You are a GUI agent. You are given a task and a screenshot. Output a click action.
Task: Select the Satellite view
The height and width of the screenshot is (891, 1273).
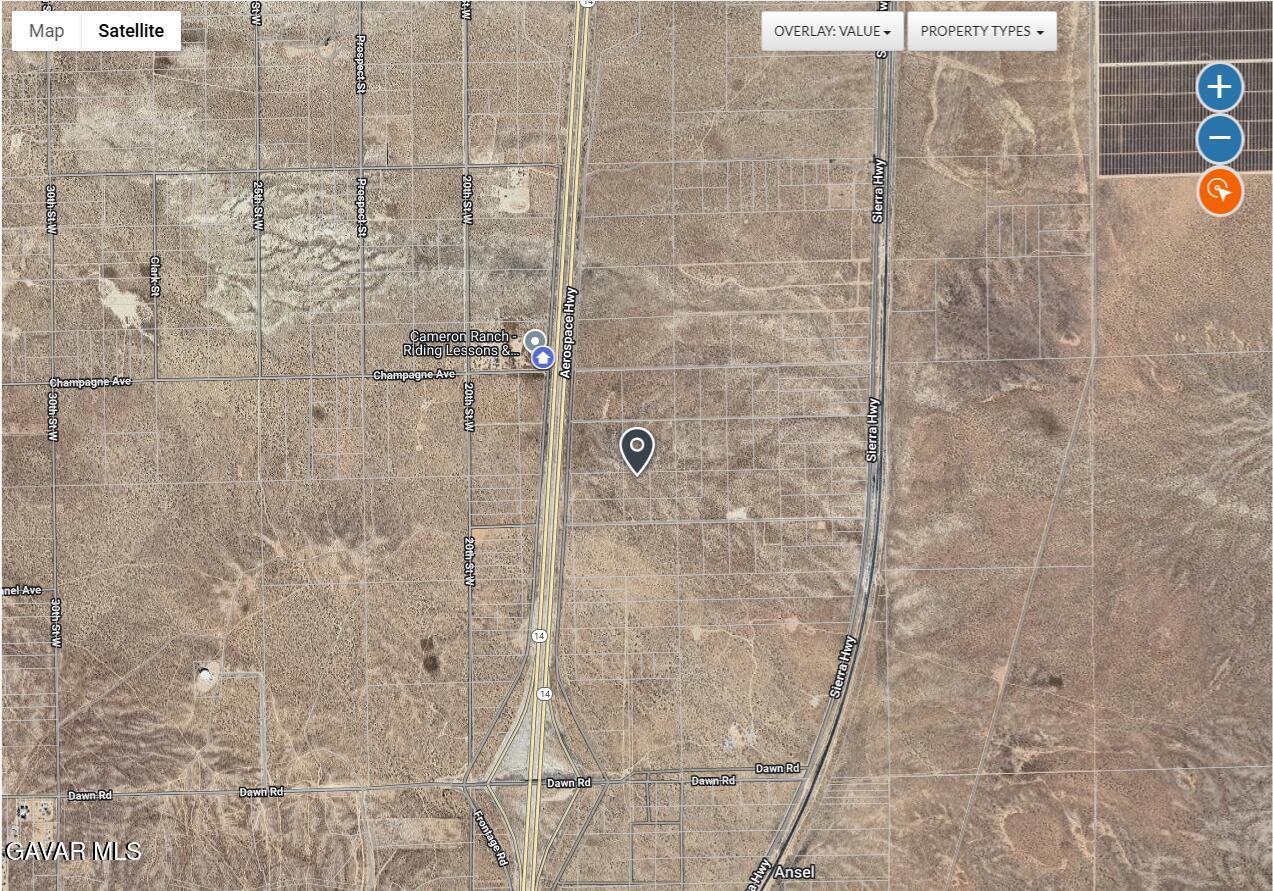point(130,31)
